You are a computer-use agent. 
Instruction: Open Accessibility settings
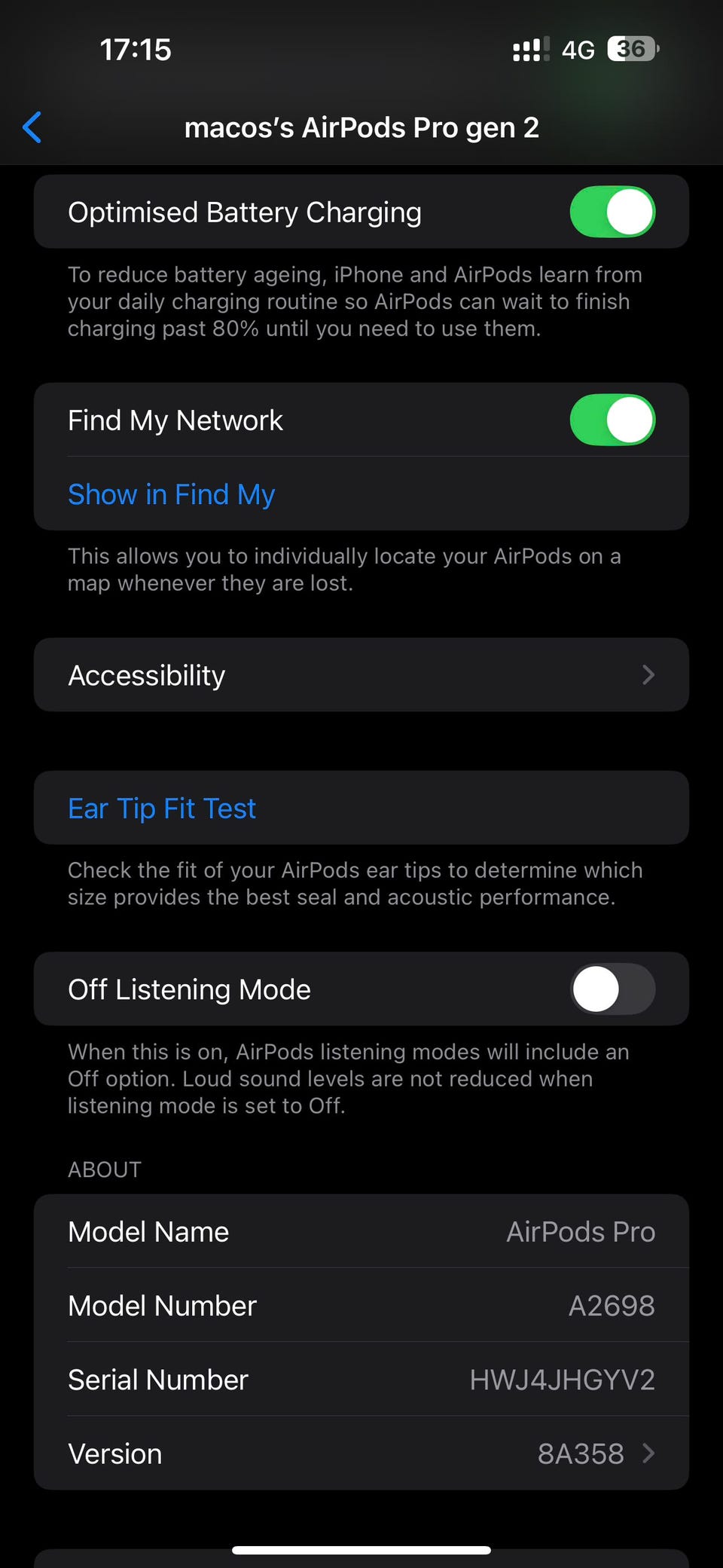(x=361, y=675)
